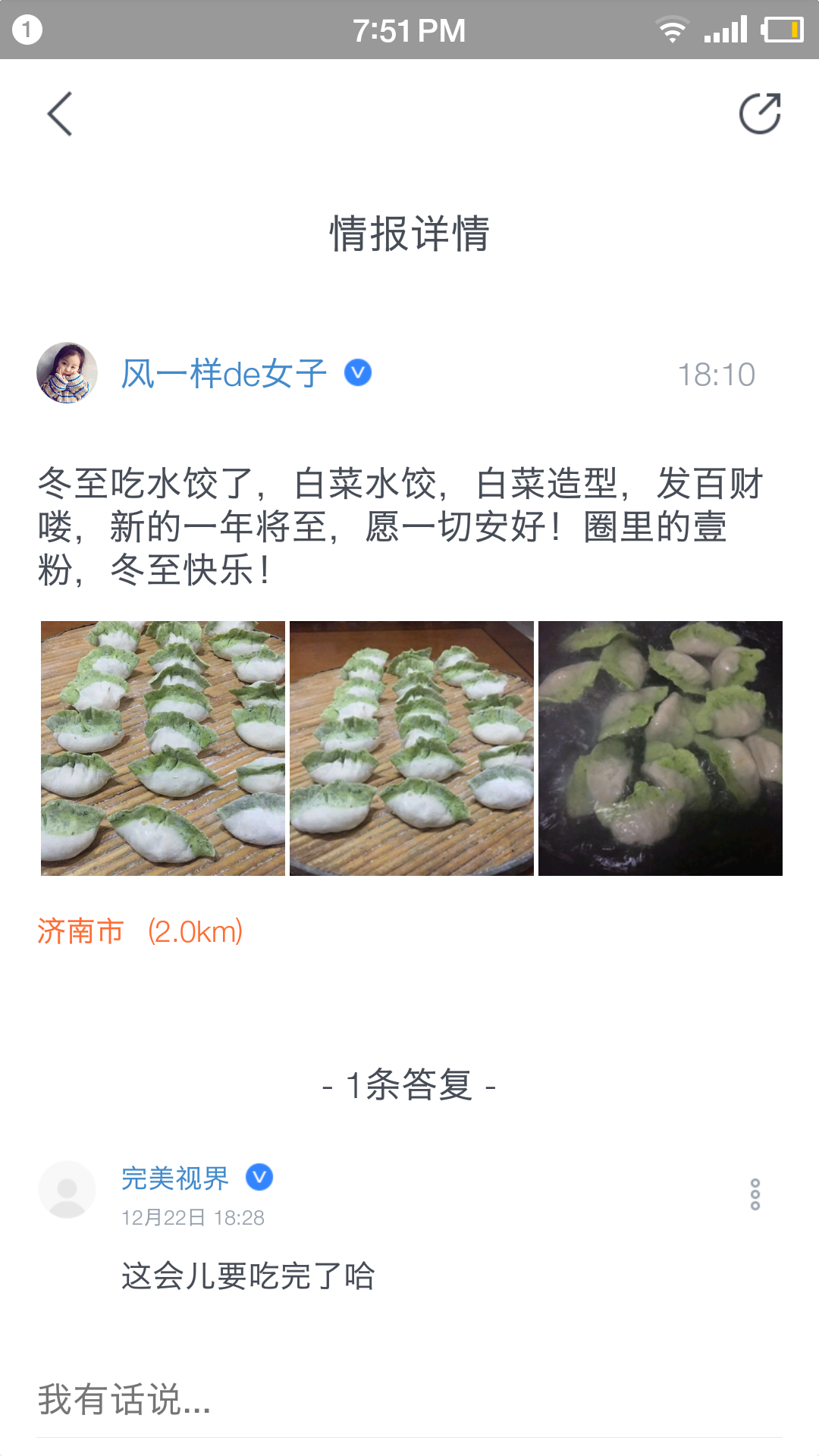Open profile of commenter 完美视界
Screen dimensions: 819x1456
[175, 1178]
